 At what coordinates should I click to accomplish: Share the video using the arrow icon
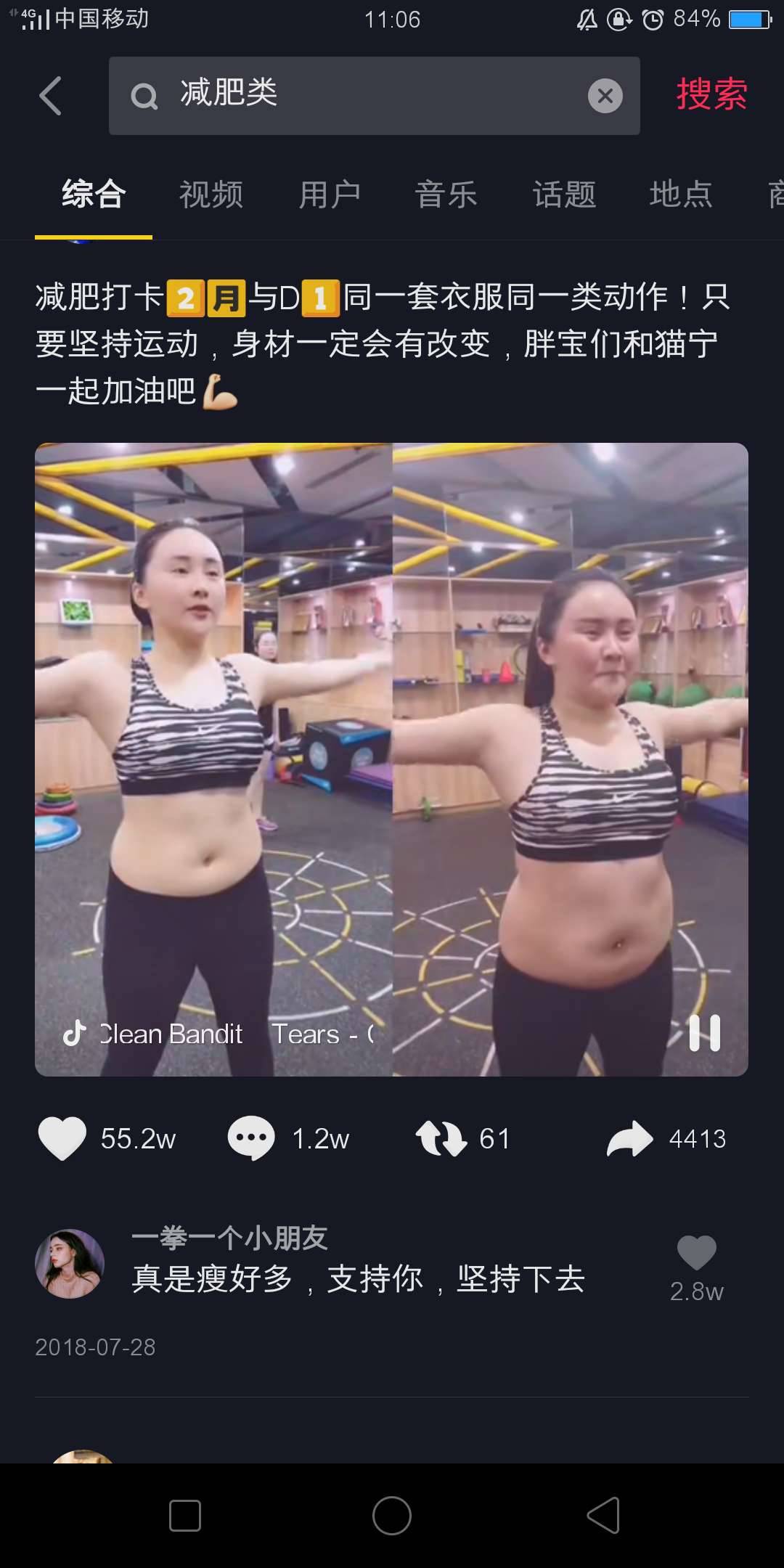point(629,1138)
